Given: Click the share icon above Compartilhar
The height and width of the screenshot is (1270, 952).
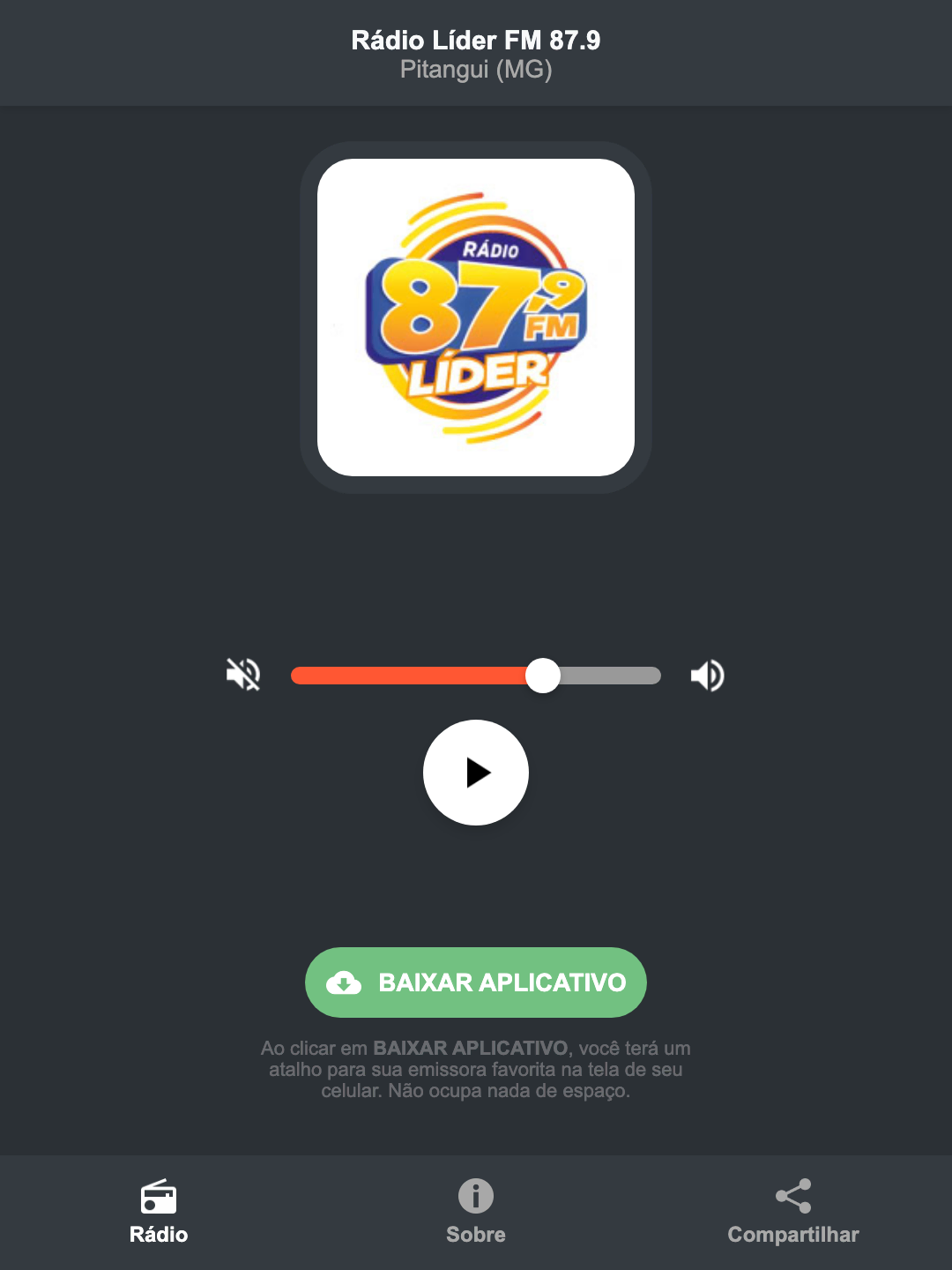Looking at the screenshot, I should 792,1196.
